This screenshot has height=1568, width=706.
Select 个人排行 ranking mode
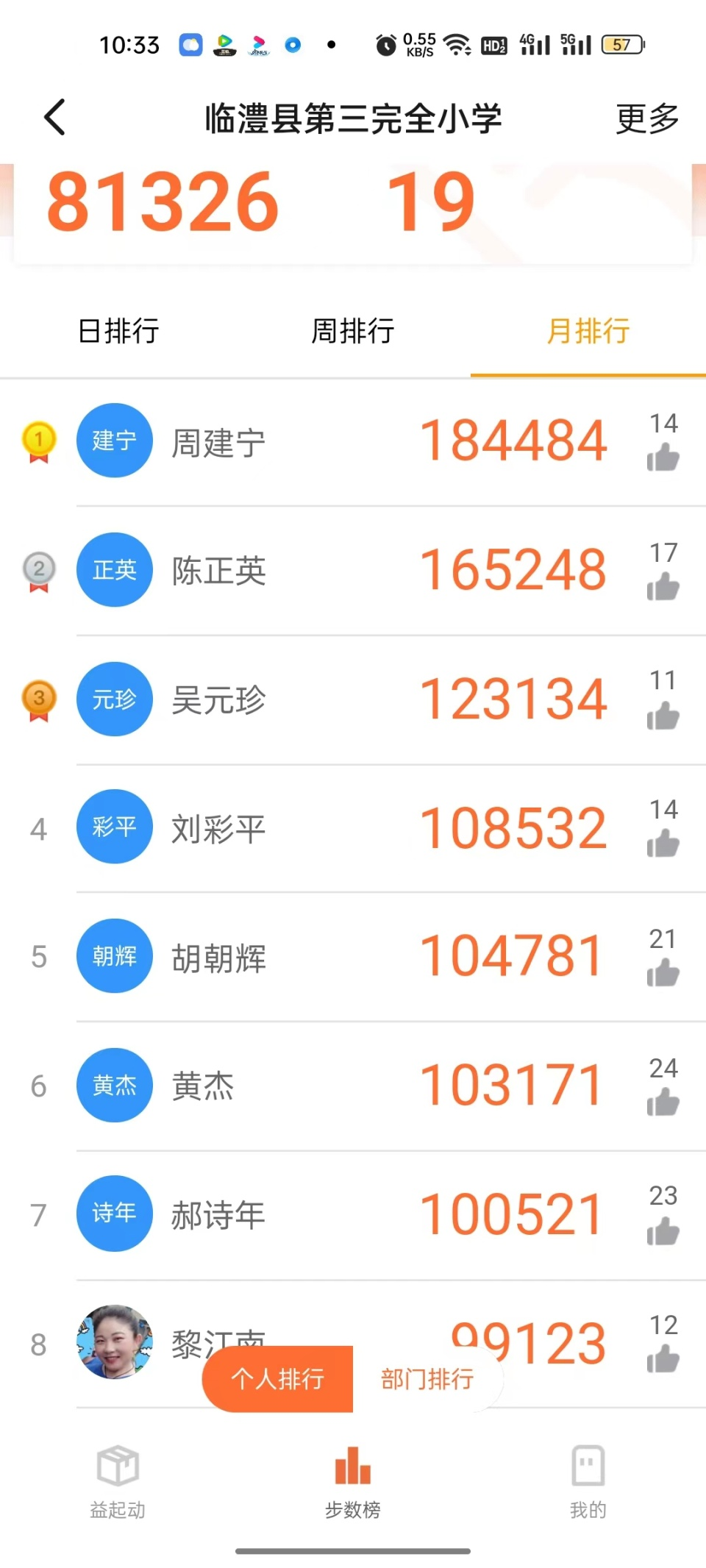278,1379
